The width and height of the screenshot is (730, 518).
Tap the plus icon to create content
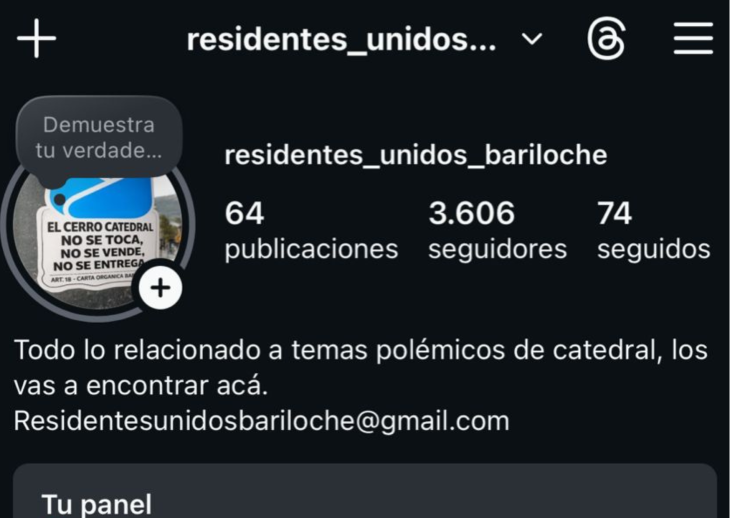[x=37, y=40]
